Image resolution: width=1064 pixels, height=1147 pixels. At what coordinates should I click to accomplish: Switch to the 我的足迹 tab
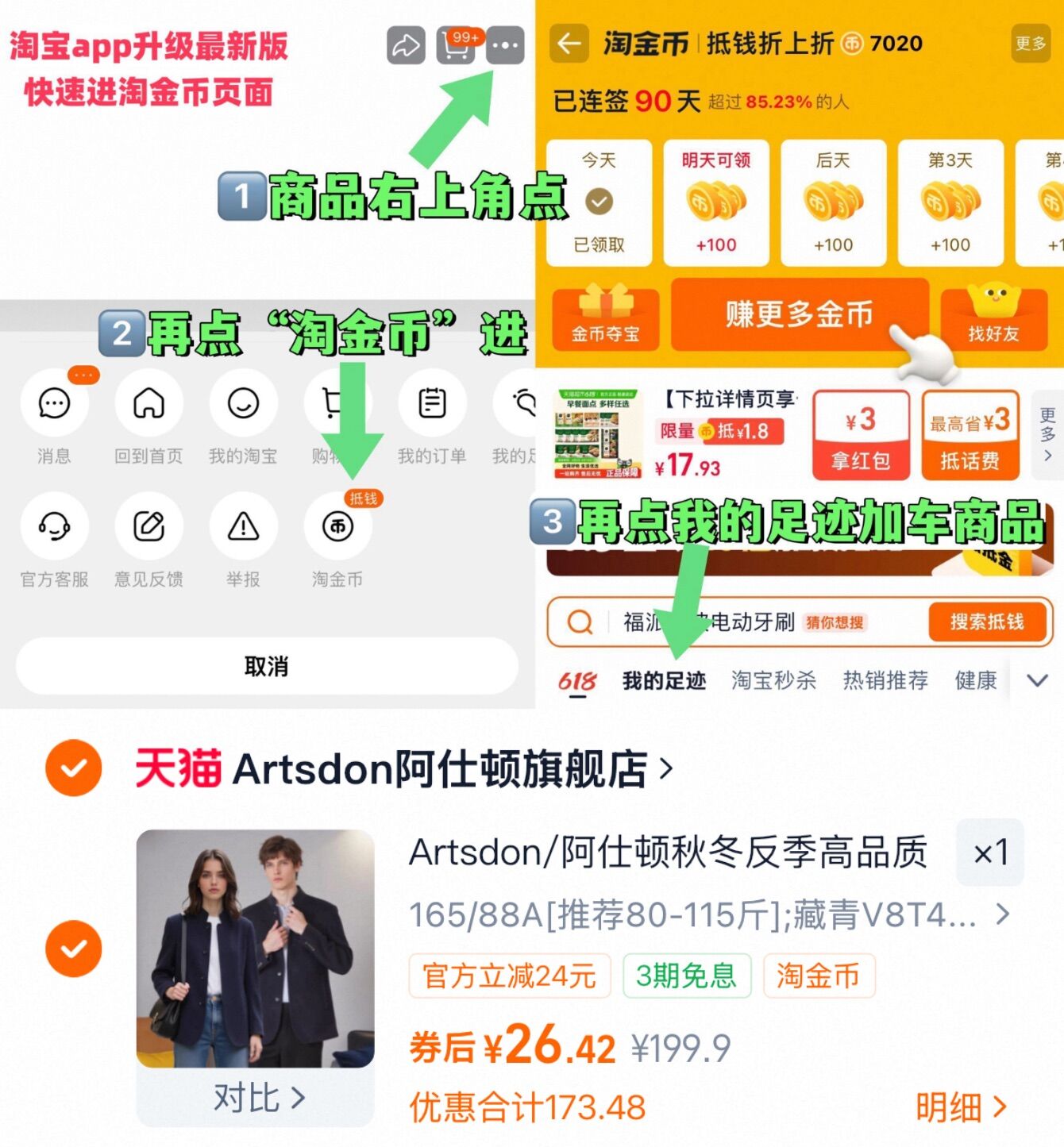pyautogui.click(x=665, y=681)
